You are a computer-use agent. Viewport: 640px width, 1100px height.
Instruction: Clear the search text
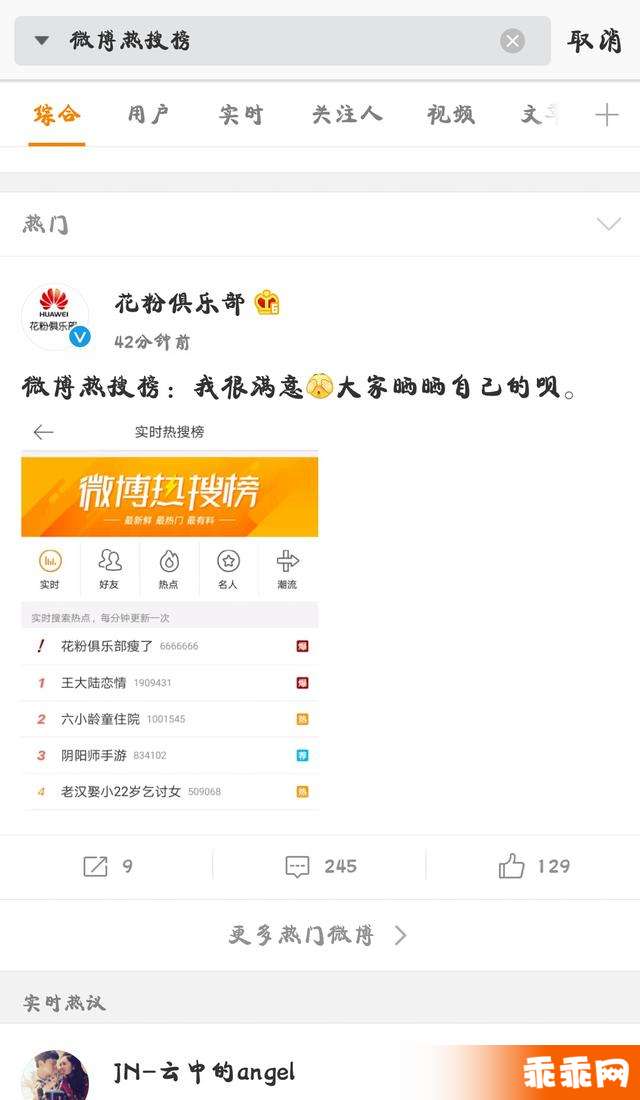pyautogui.click(x=512, y=41)
